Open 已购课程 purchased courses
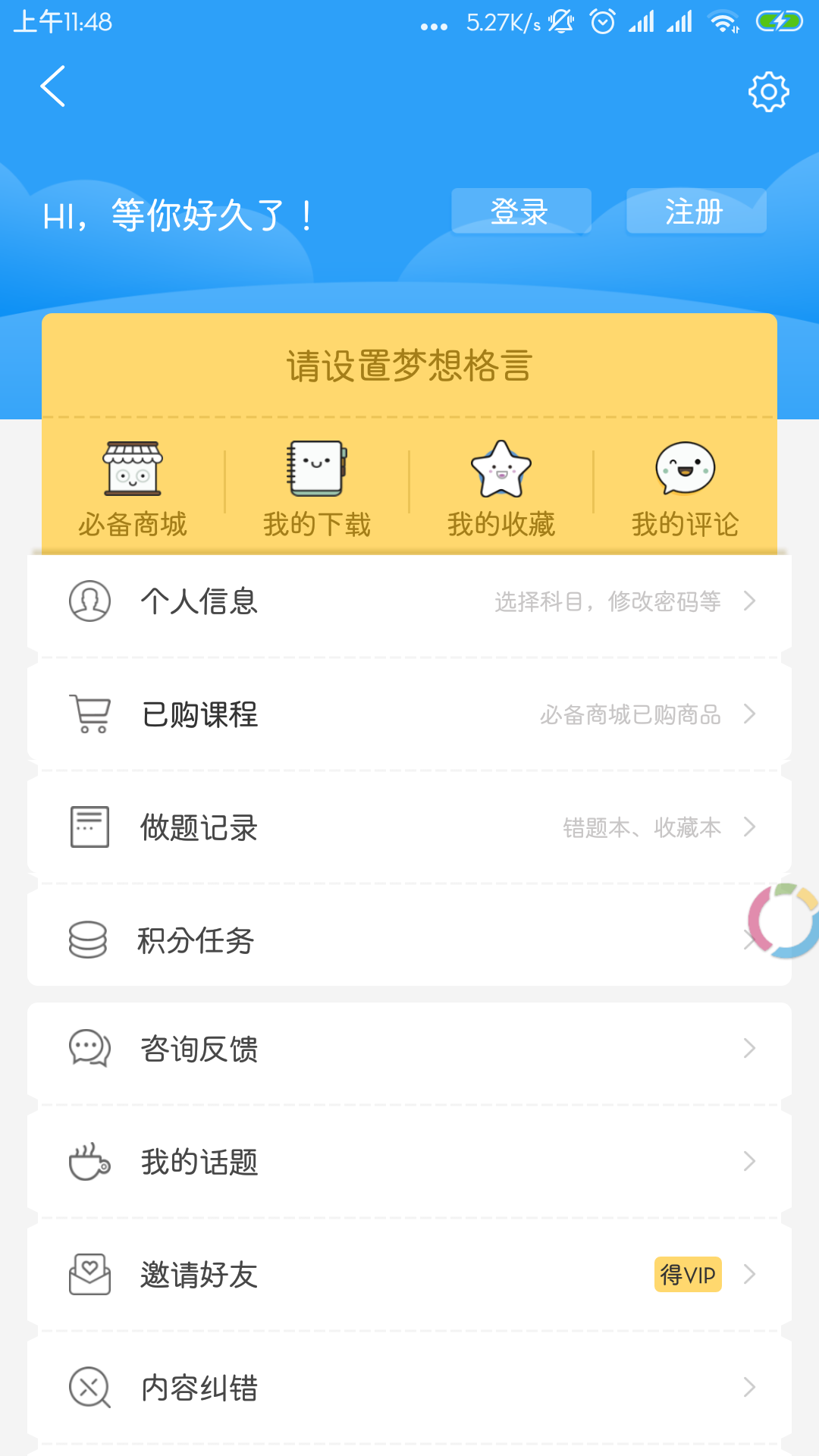Viewport: 819px width, 1456px height. pyautogui.click(x=409, y=714)
